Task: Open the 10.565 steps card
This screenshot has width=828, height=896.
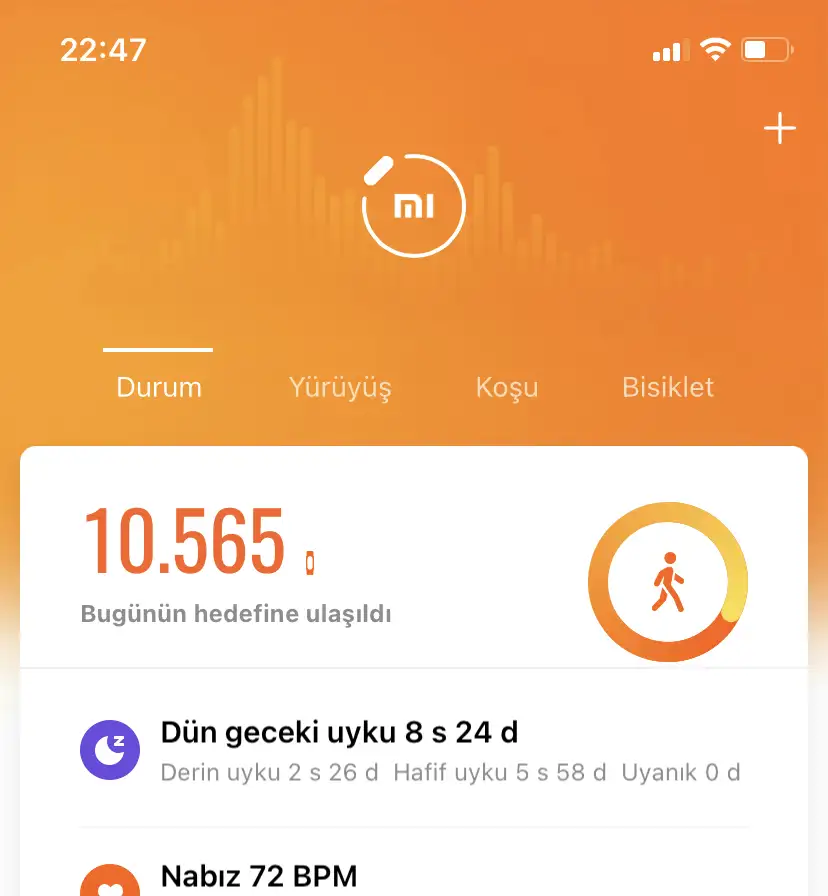Action: 300,560
